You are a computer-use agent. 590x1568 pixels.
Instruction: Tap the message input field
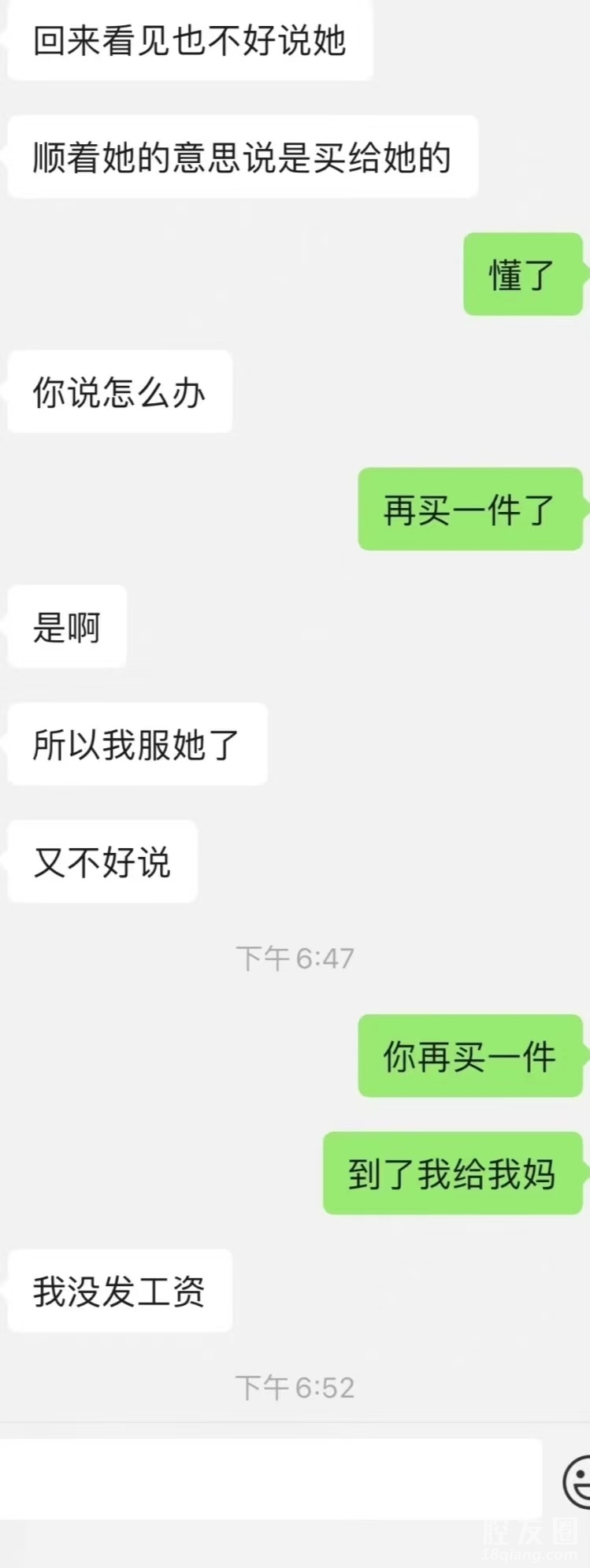pos(270,1479)
